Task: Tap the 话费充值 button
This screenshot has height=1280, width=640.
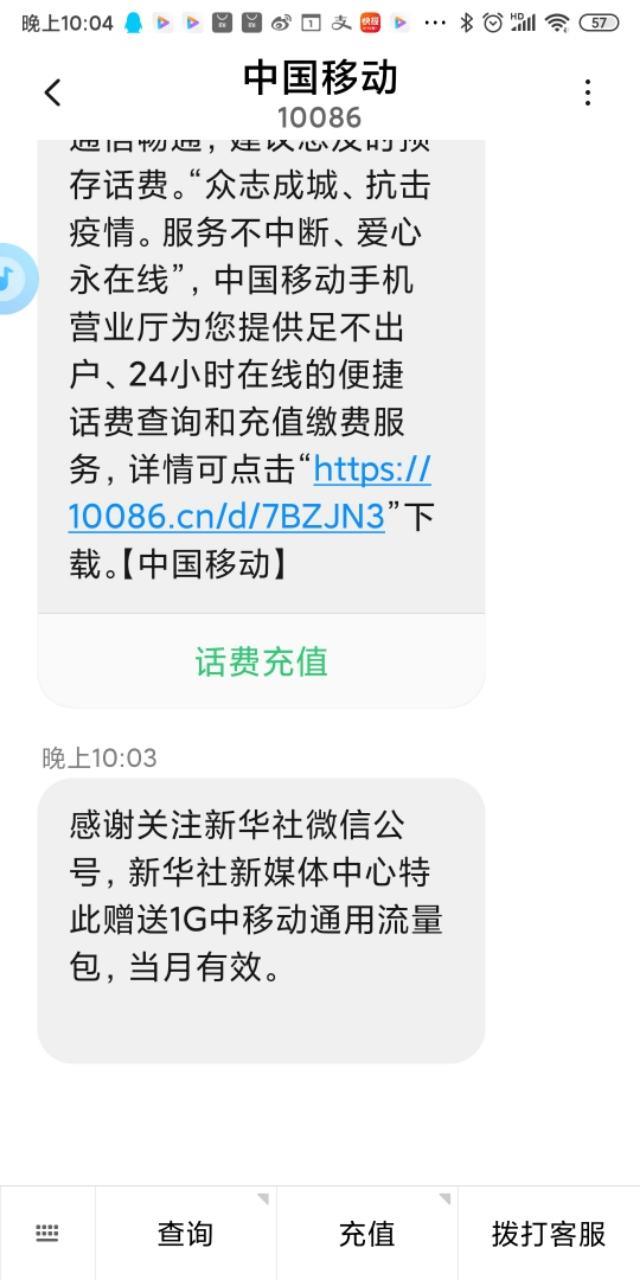Action: [261, 662]
